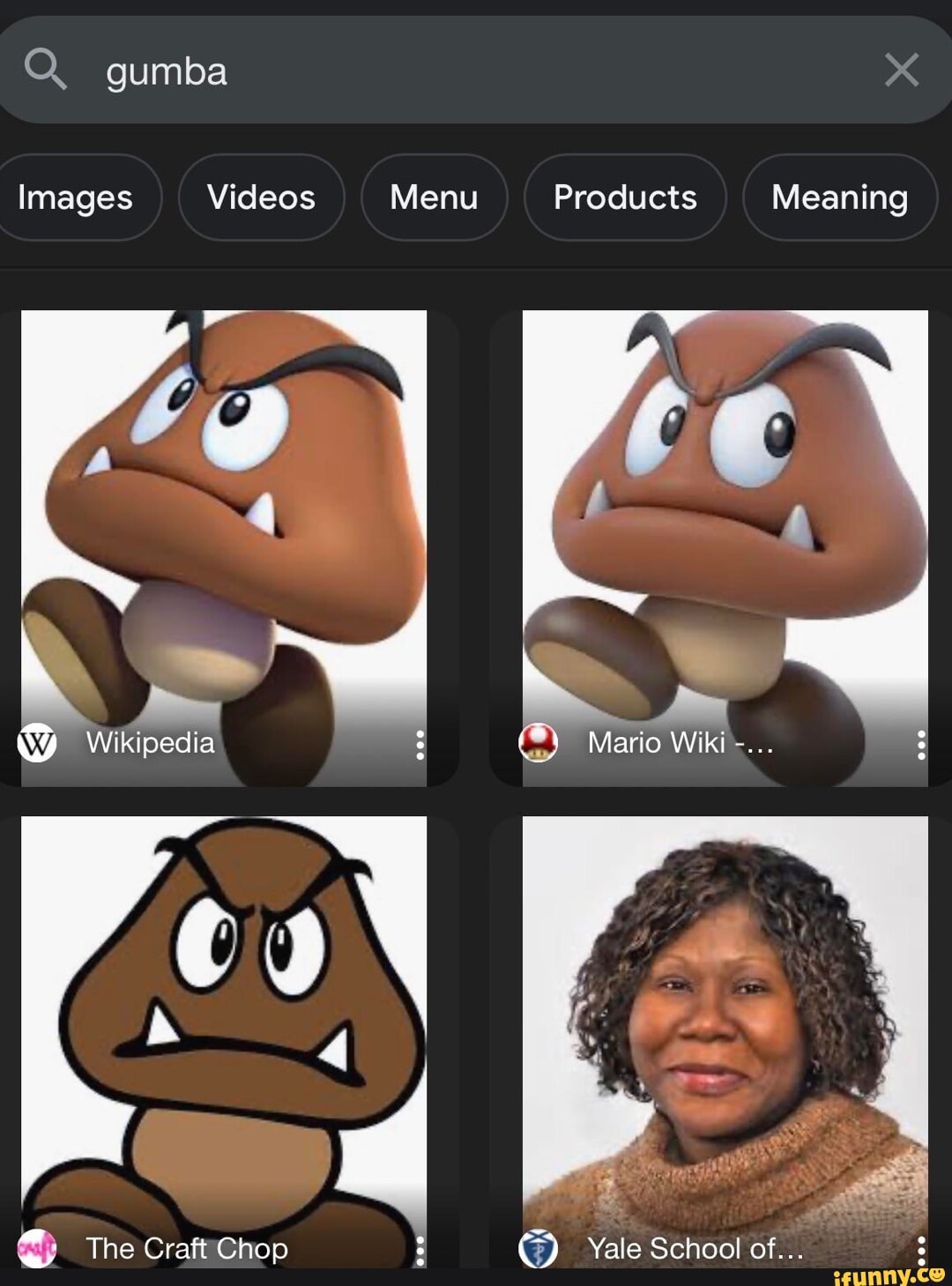Select the Videos filter chip
952x1286 pixels.
tap(261, 197)
